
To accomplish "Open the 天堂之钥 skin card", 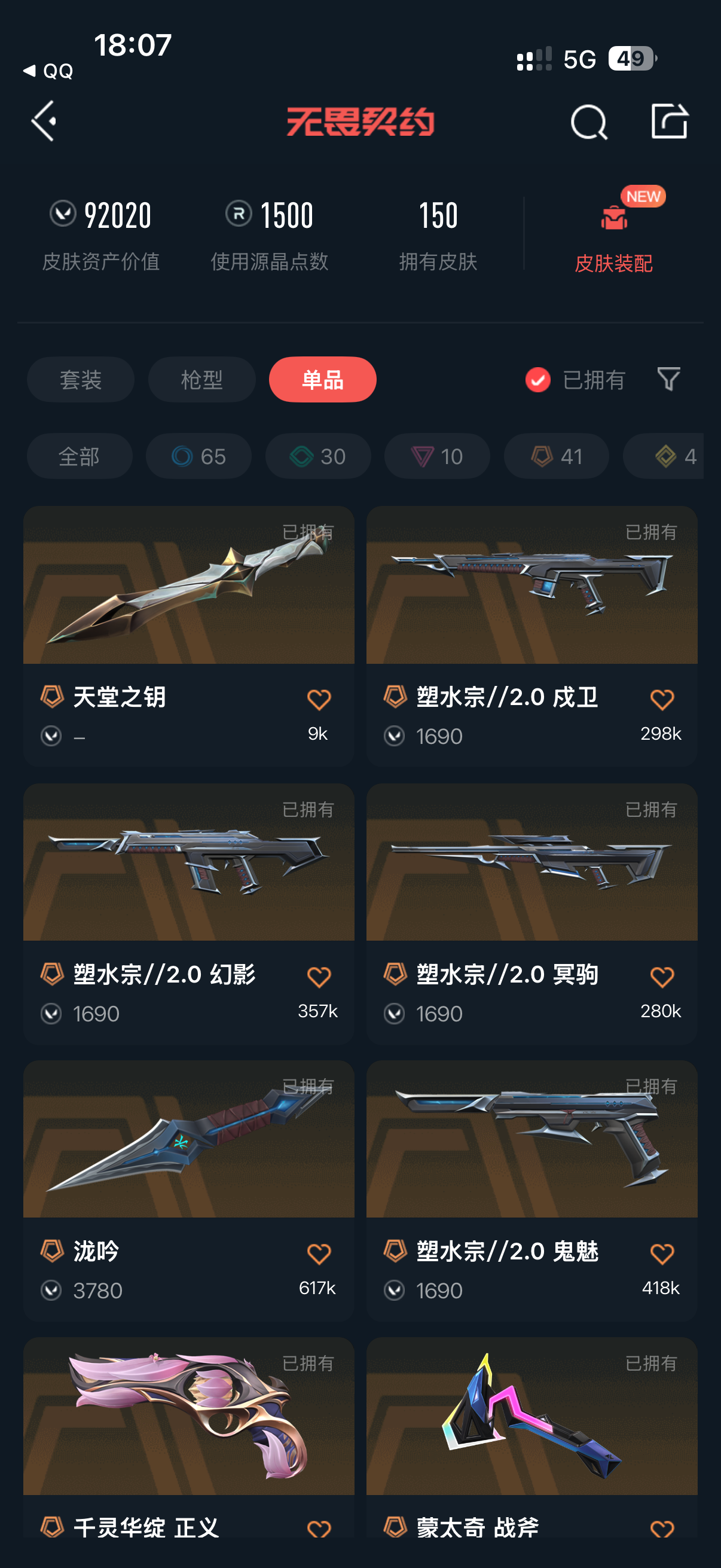I will tap(188, 636).
